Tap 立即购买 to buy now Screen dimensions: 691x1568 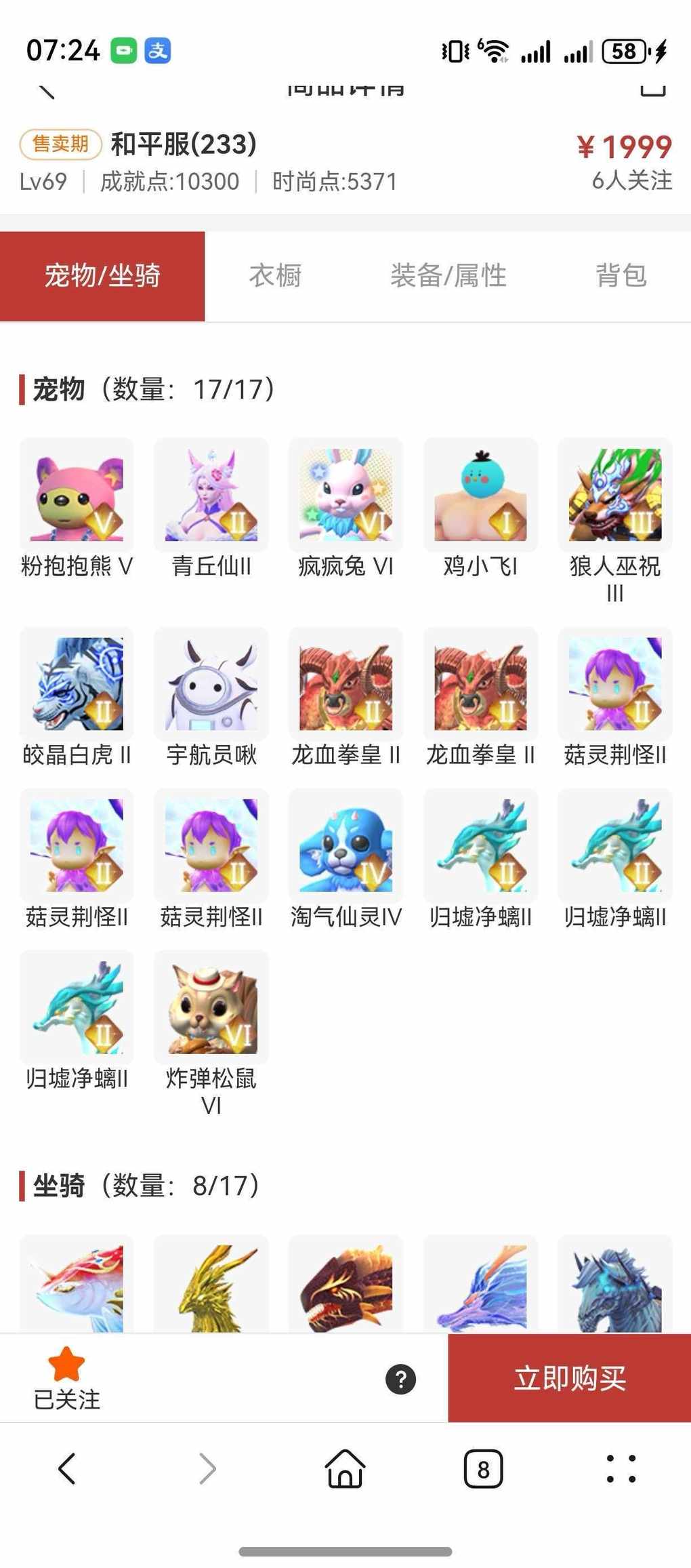point(569,1378)
